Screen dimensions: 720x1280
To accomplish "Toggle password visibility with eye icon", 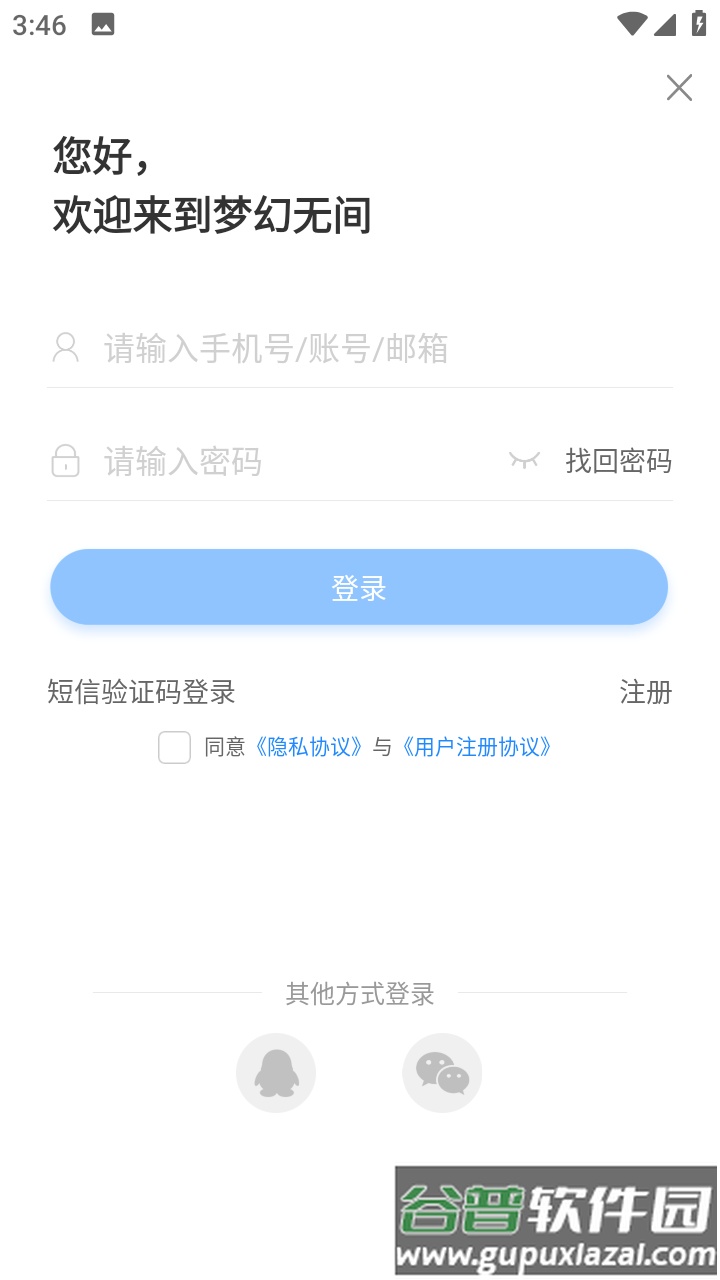I will pos(524,461).
